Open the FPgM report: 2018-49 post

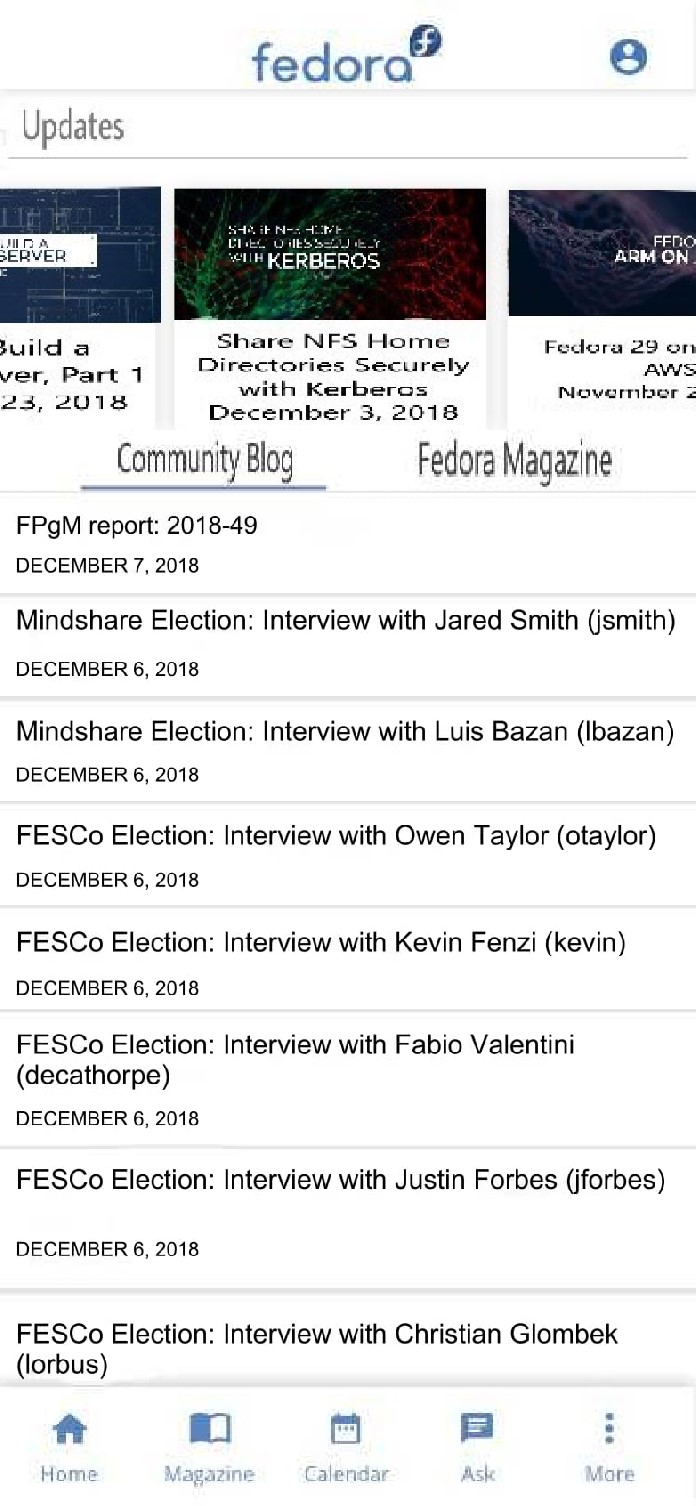(x=348, y=543)
